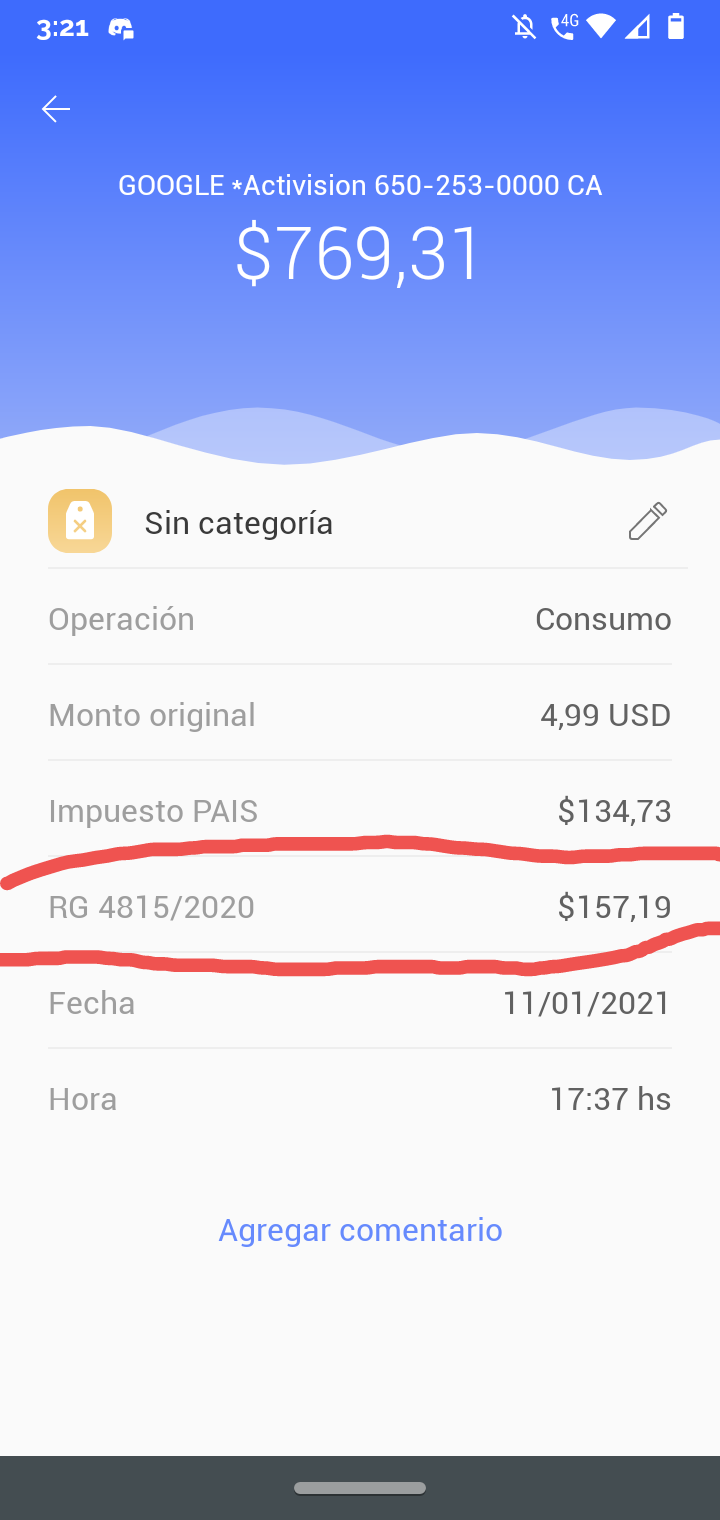Screen dimensions: 720x1520
Task: Go back using the top-left arrow
Action: point(56,109)
